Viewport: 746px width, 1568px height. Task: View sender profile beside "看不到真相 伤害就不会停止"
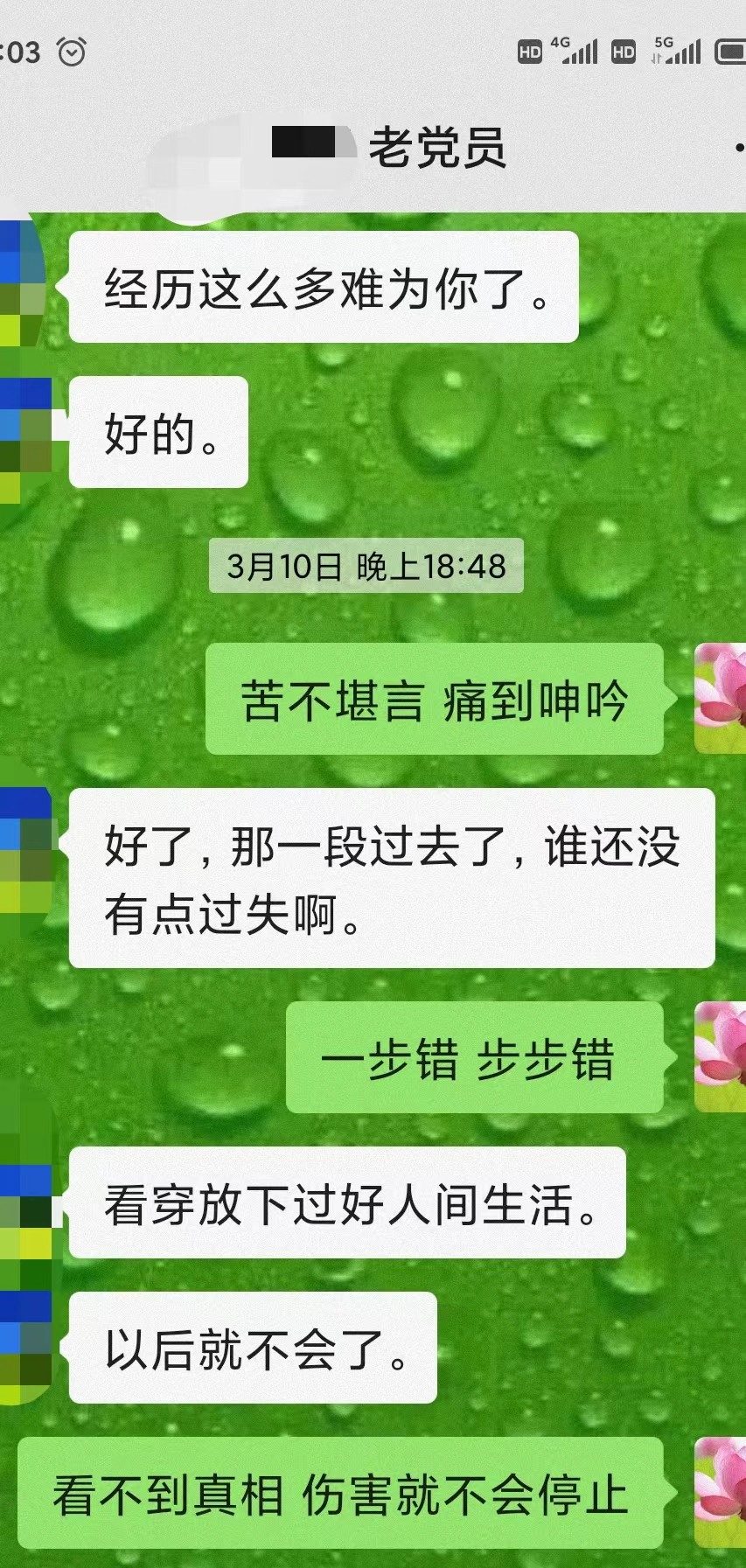pos(720,1492)
